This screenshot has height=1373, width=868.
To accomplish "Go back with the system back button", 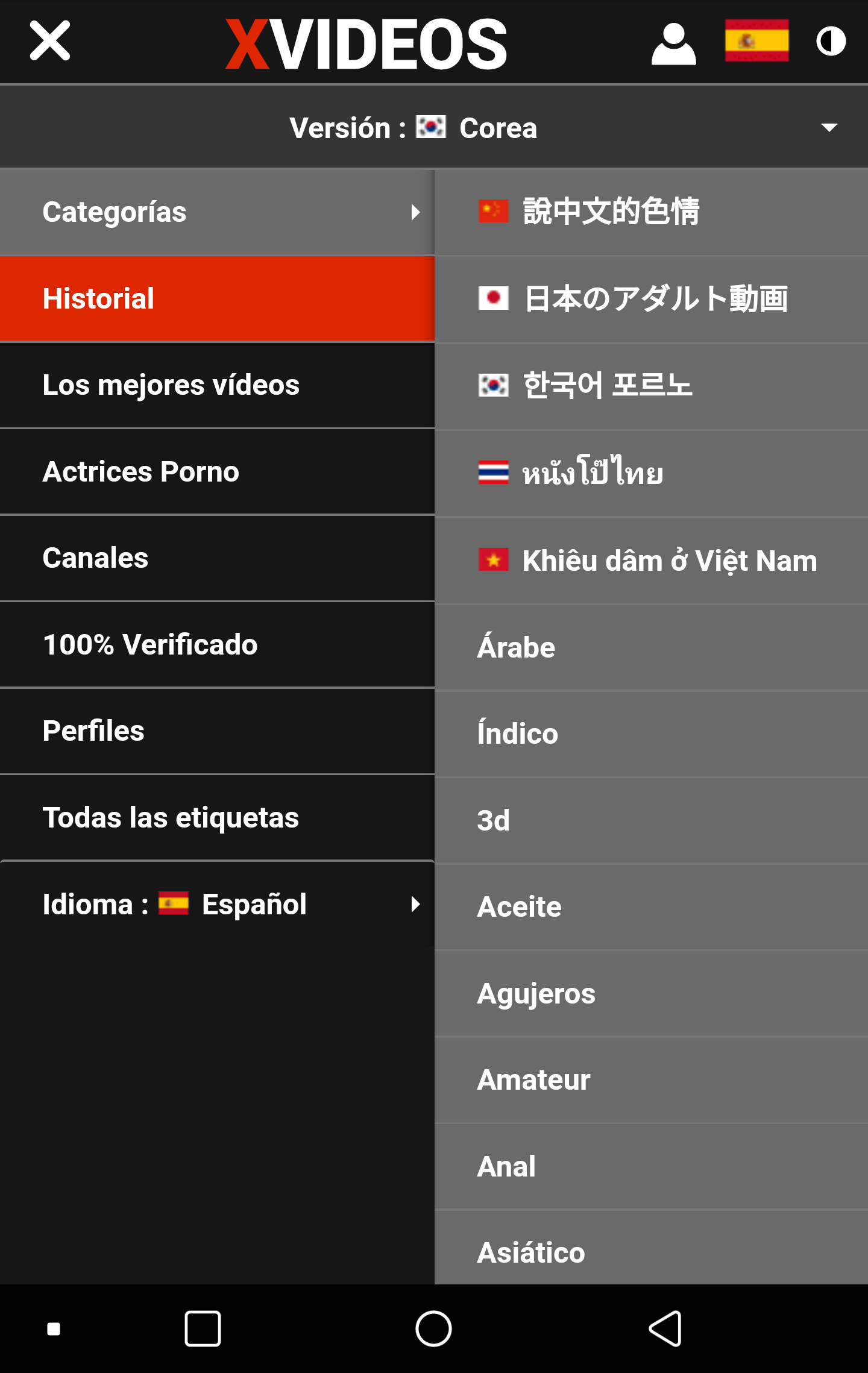I will point(665,1328).
